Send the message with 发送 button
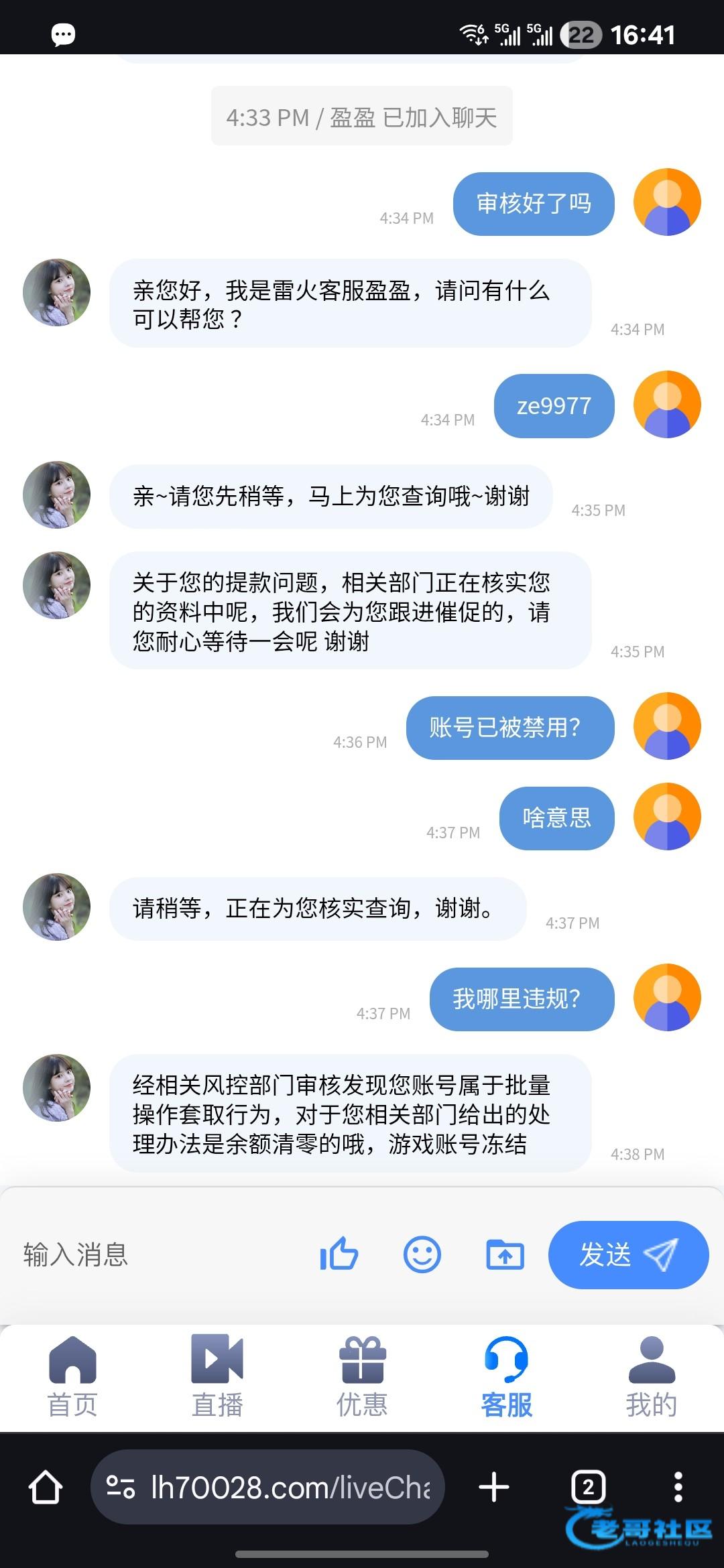 click(x=628, y=1254)
